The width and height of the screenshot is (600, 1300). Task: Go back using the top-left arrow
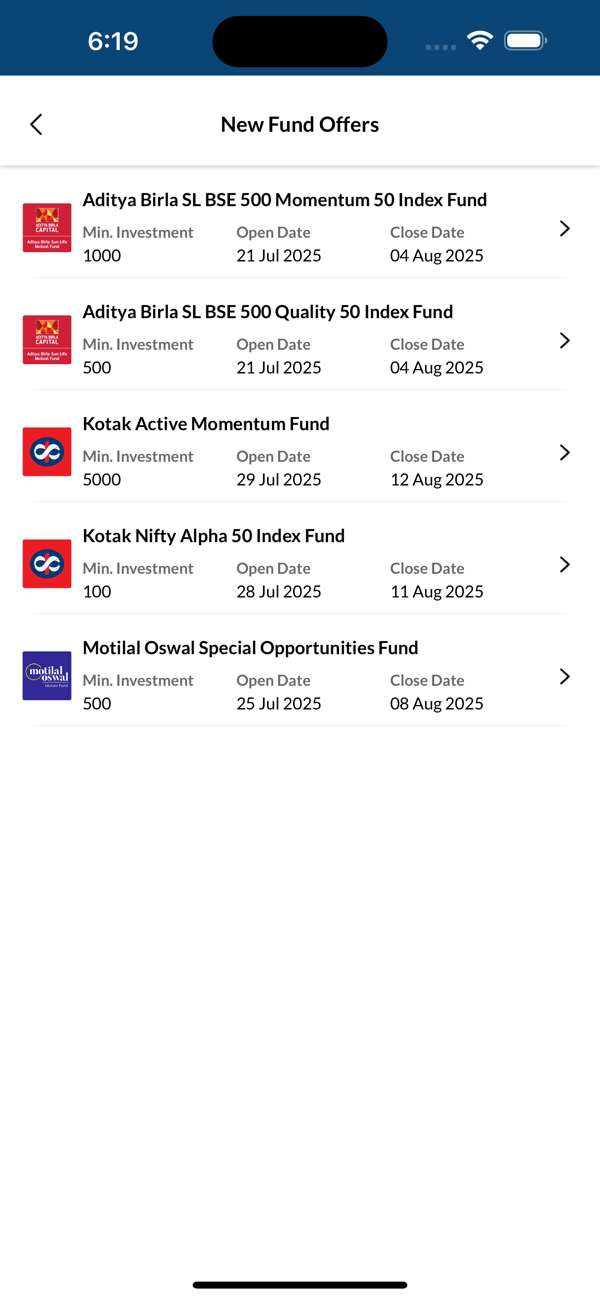pos(36,124)
